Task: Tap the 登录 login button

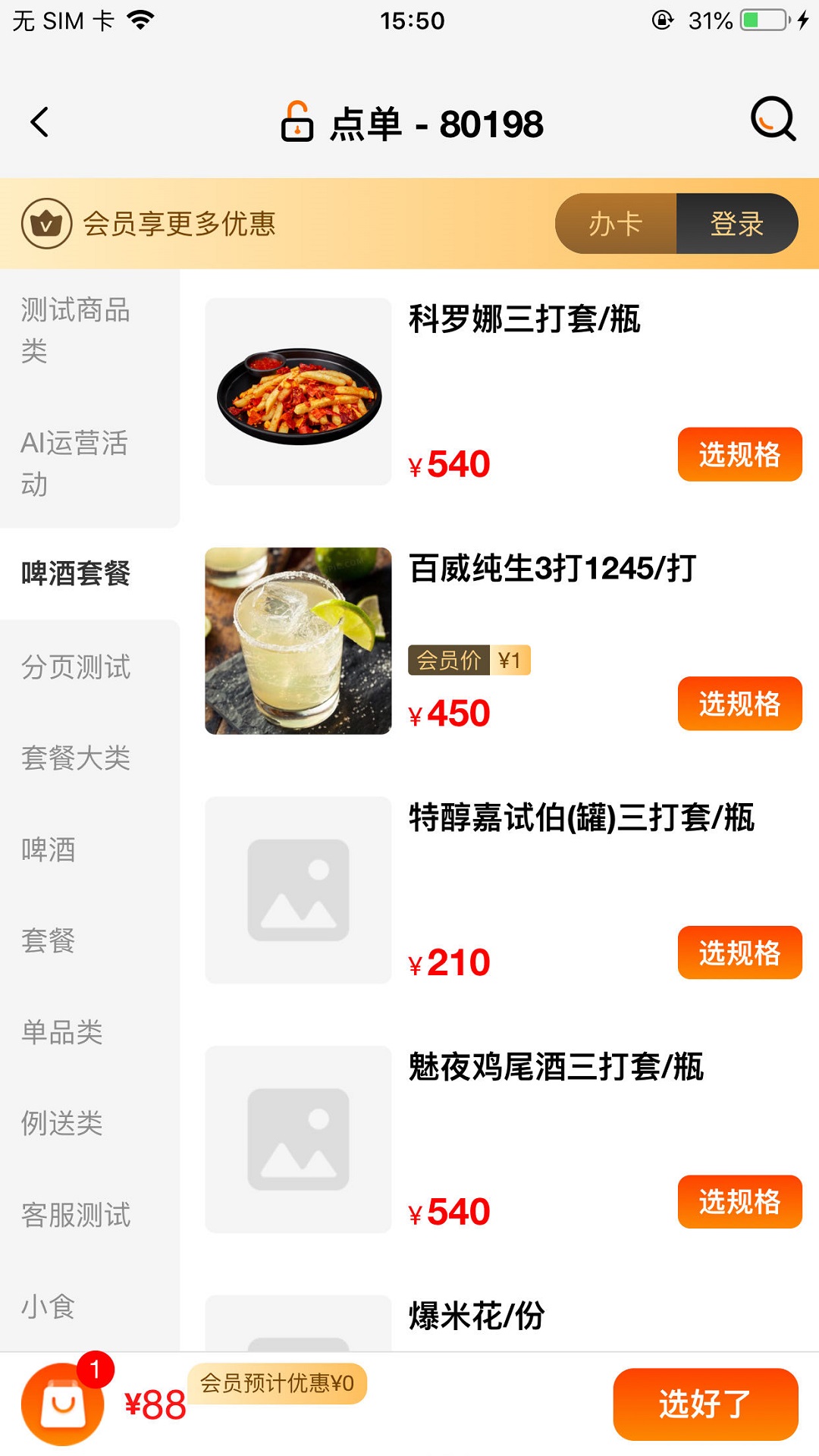Action: point(736,224)
